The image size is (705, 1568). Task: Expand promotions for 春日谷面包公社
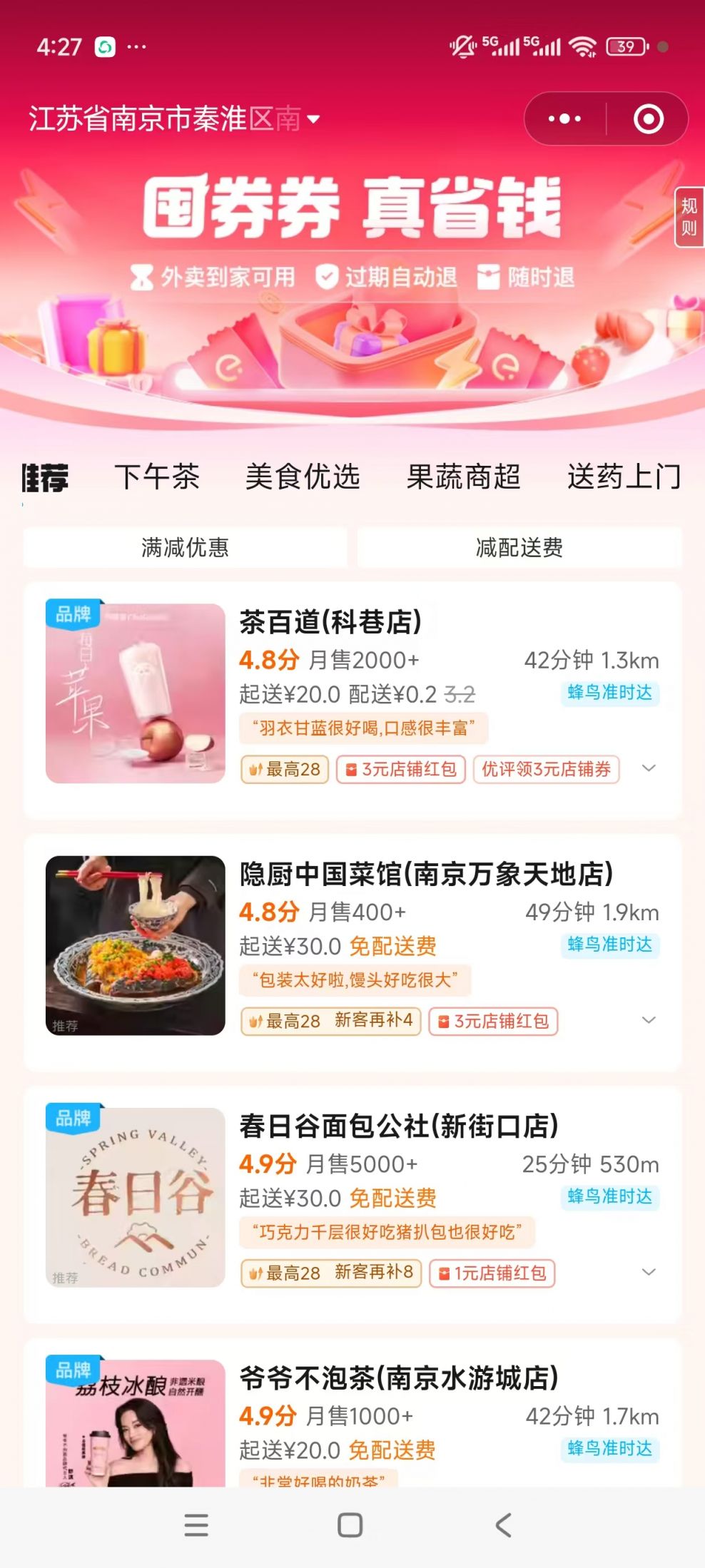(649, 1272)
